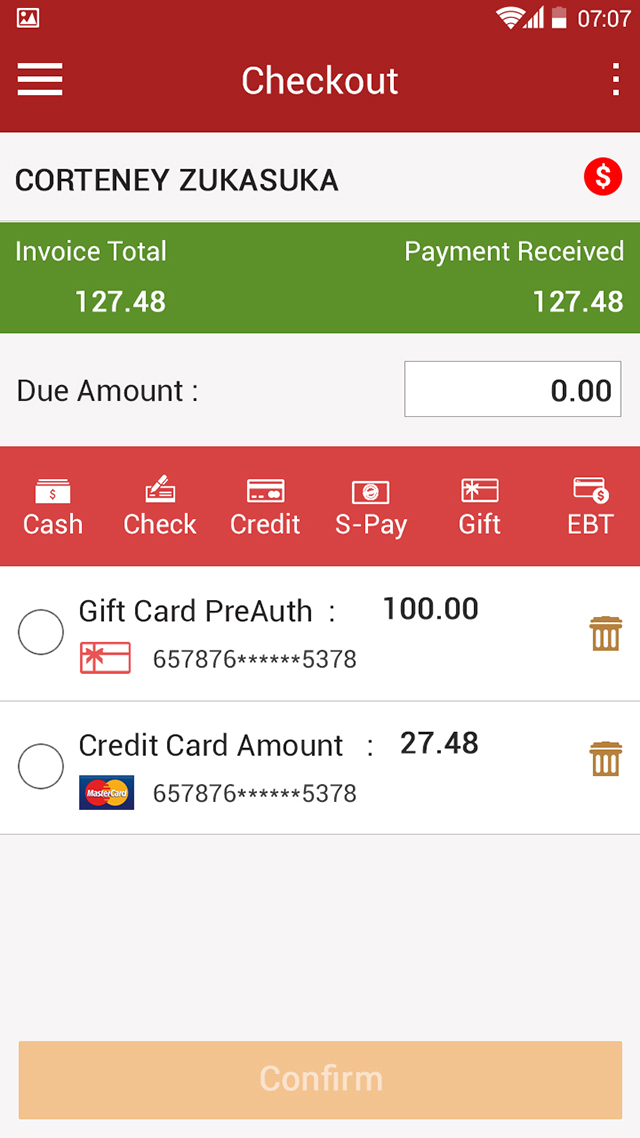Screen dimensions: 640x1138
Task: Pay with S-Pay
Action: point(371,507)
